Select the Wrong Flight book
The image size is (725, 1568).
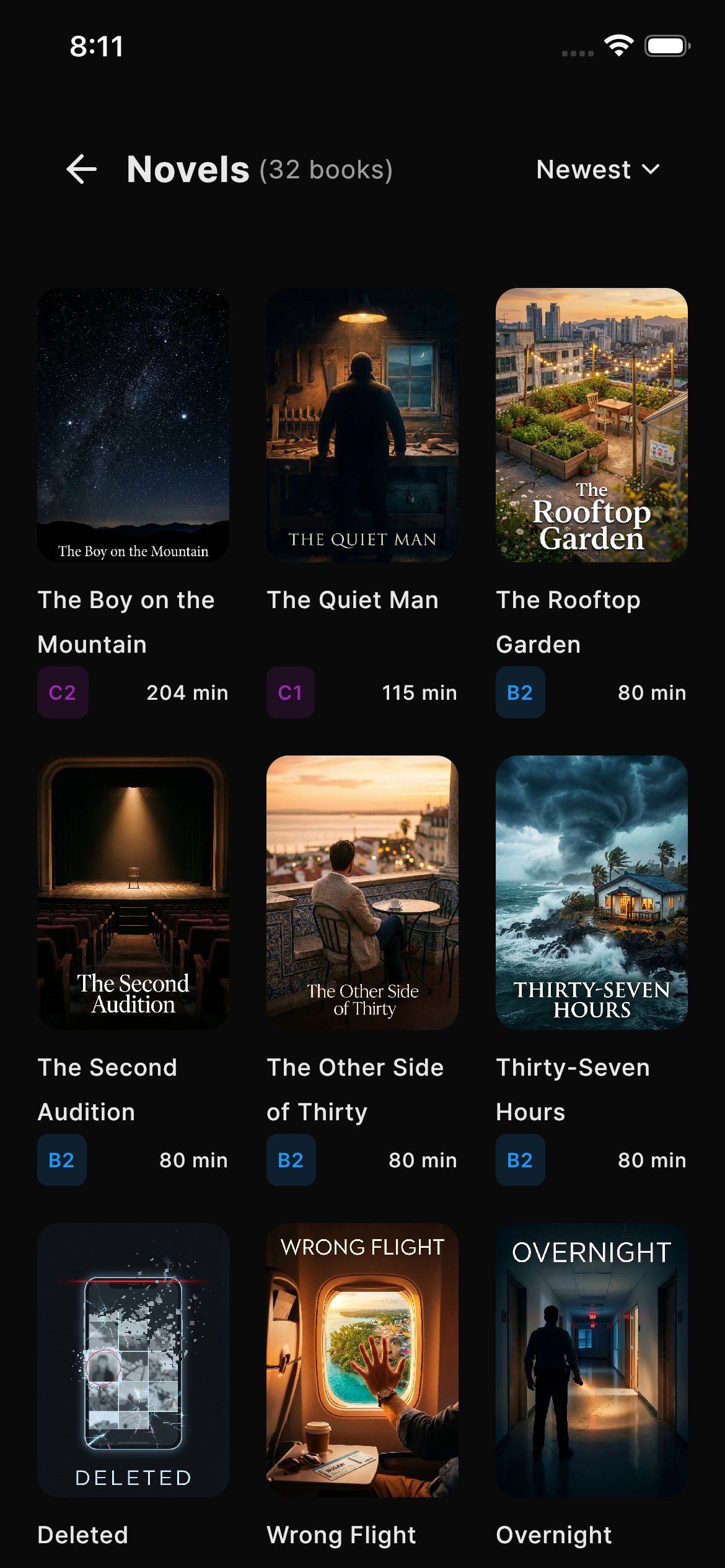point(362,1360)
